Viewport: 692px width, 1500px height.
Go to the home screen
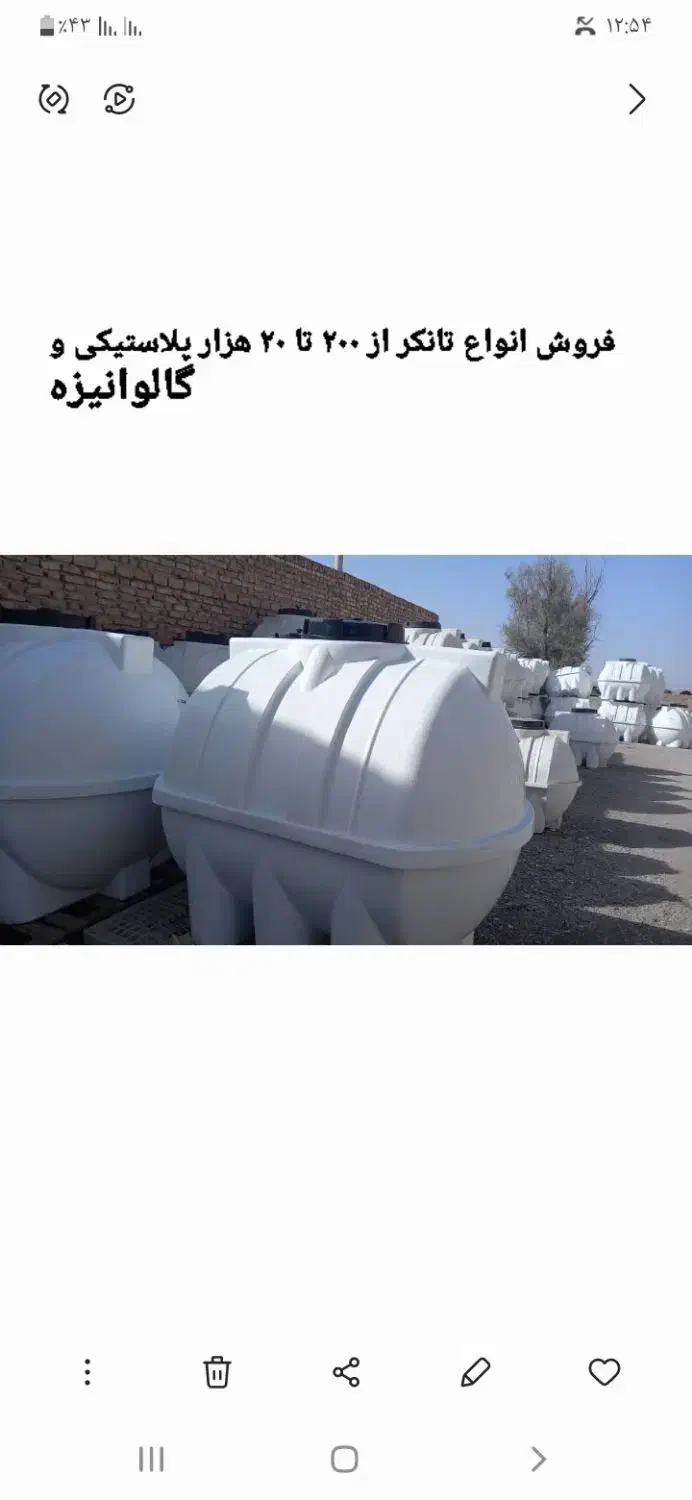[345, 1459]
